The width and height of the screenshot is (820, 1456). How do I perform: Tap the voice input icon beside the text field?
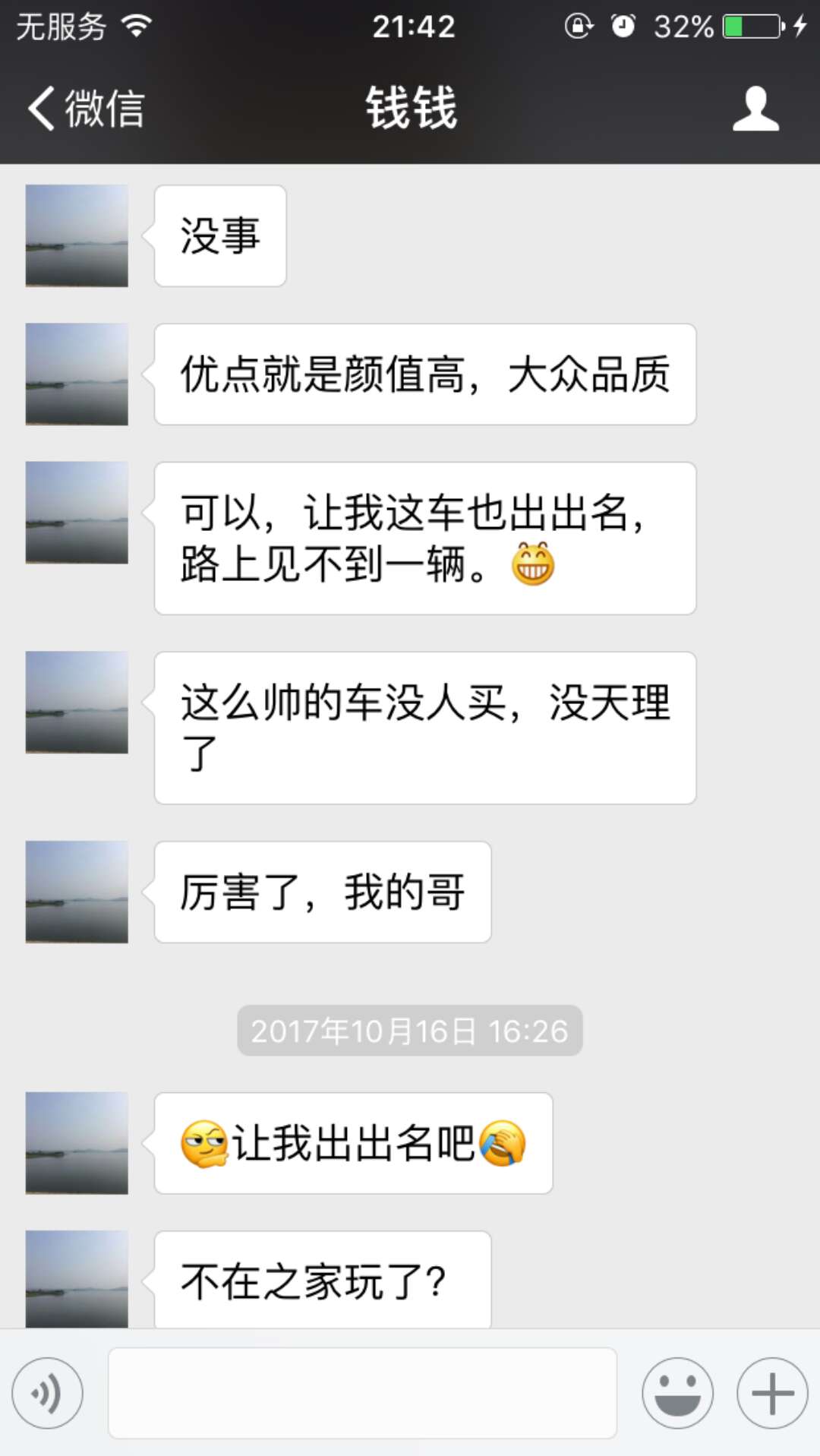click(46, 1394)
